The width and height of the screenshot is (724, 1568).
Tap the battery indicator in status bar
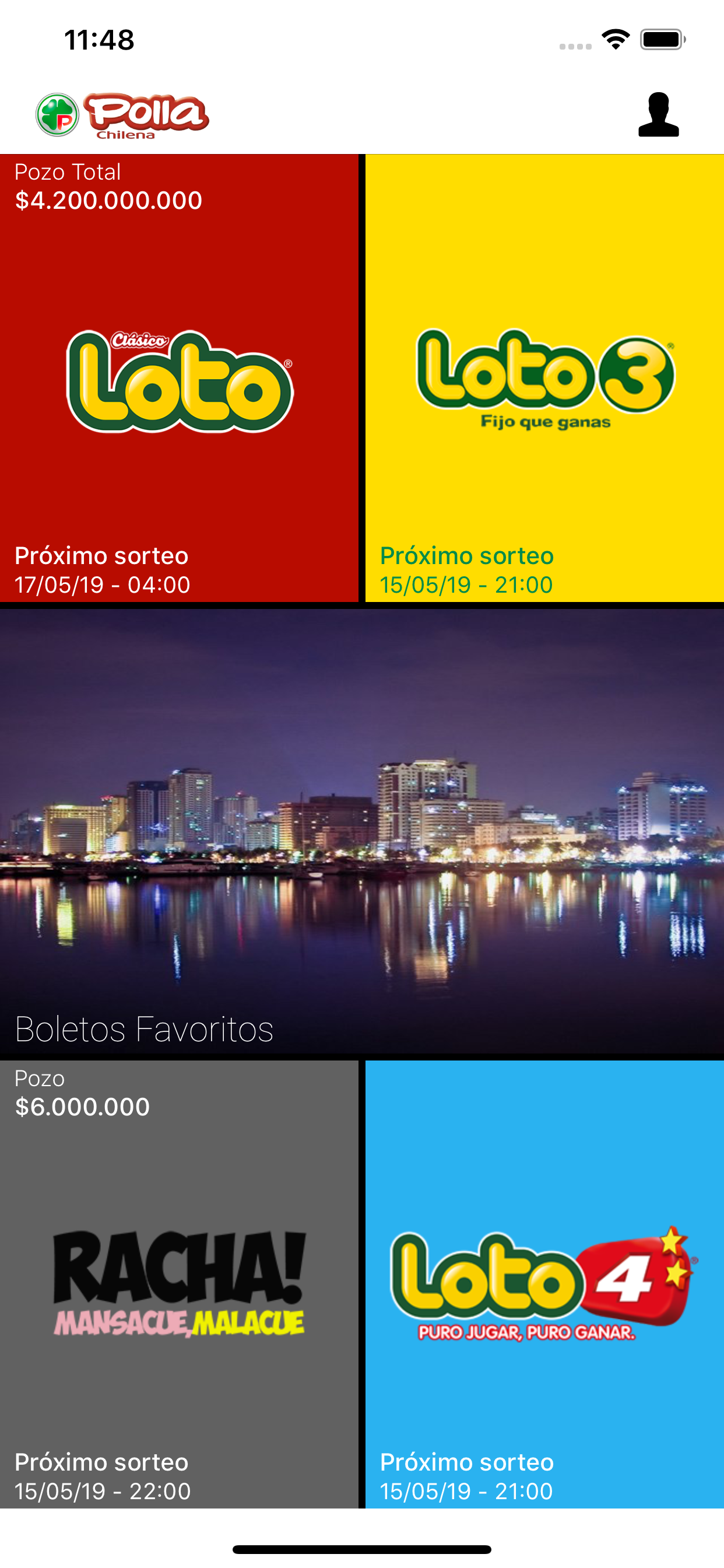coord(660,39)
